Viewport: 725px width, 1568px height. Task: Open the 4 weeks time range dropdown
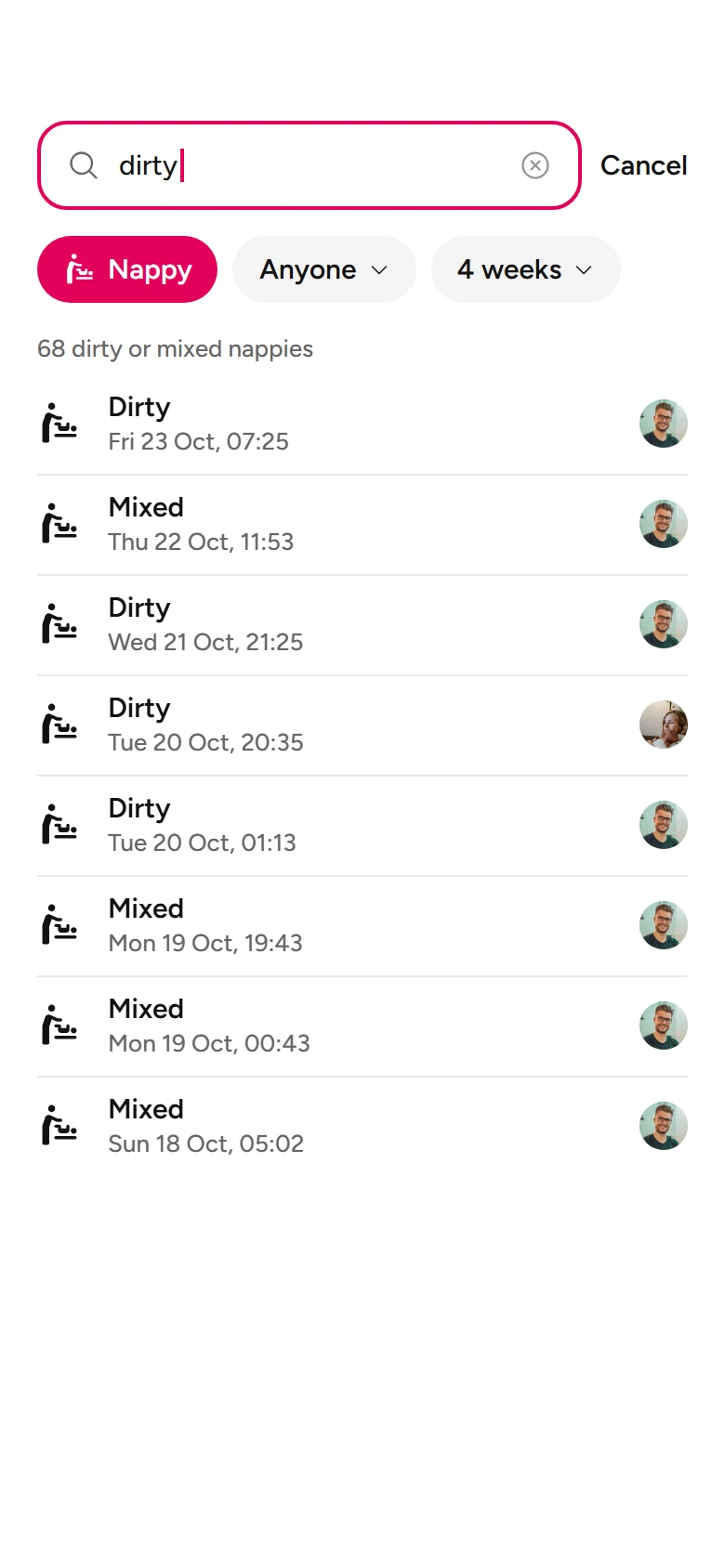point(525,269)
